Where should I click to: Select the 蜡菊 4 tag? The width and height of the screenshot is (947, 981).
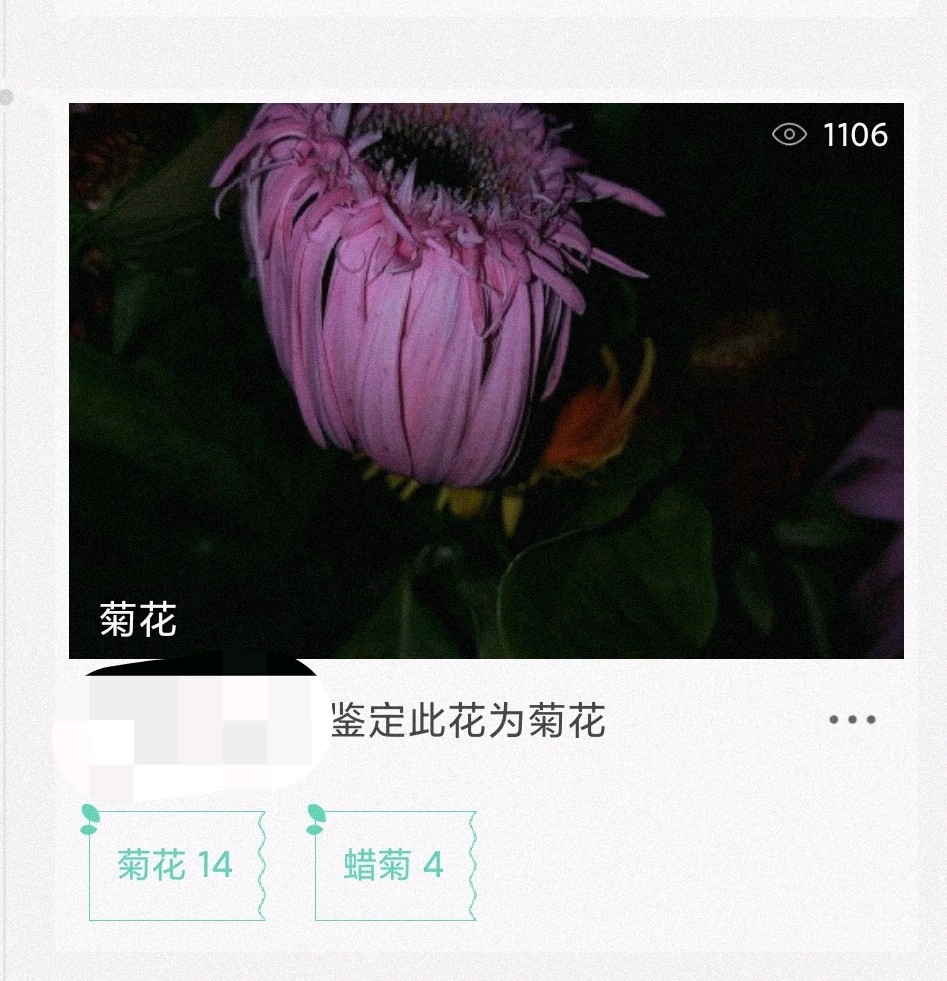click(x=394, y=865)
